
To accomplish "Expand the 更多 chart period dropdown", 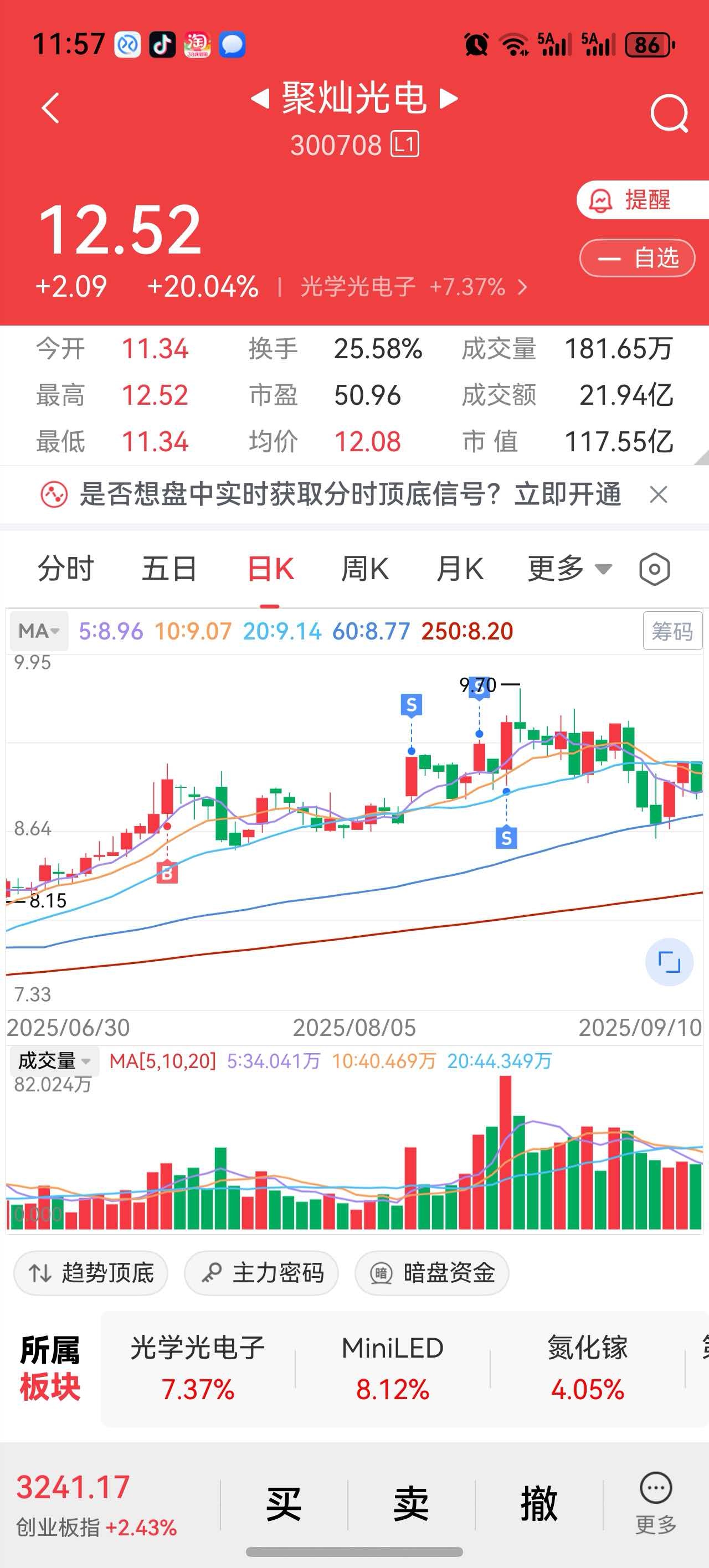I will click(x=569, y=569).
